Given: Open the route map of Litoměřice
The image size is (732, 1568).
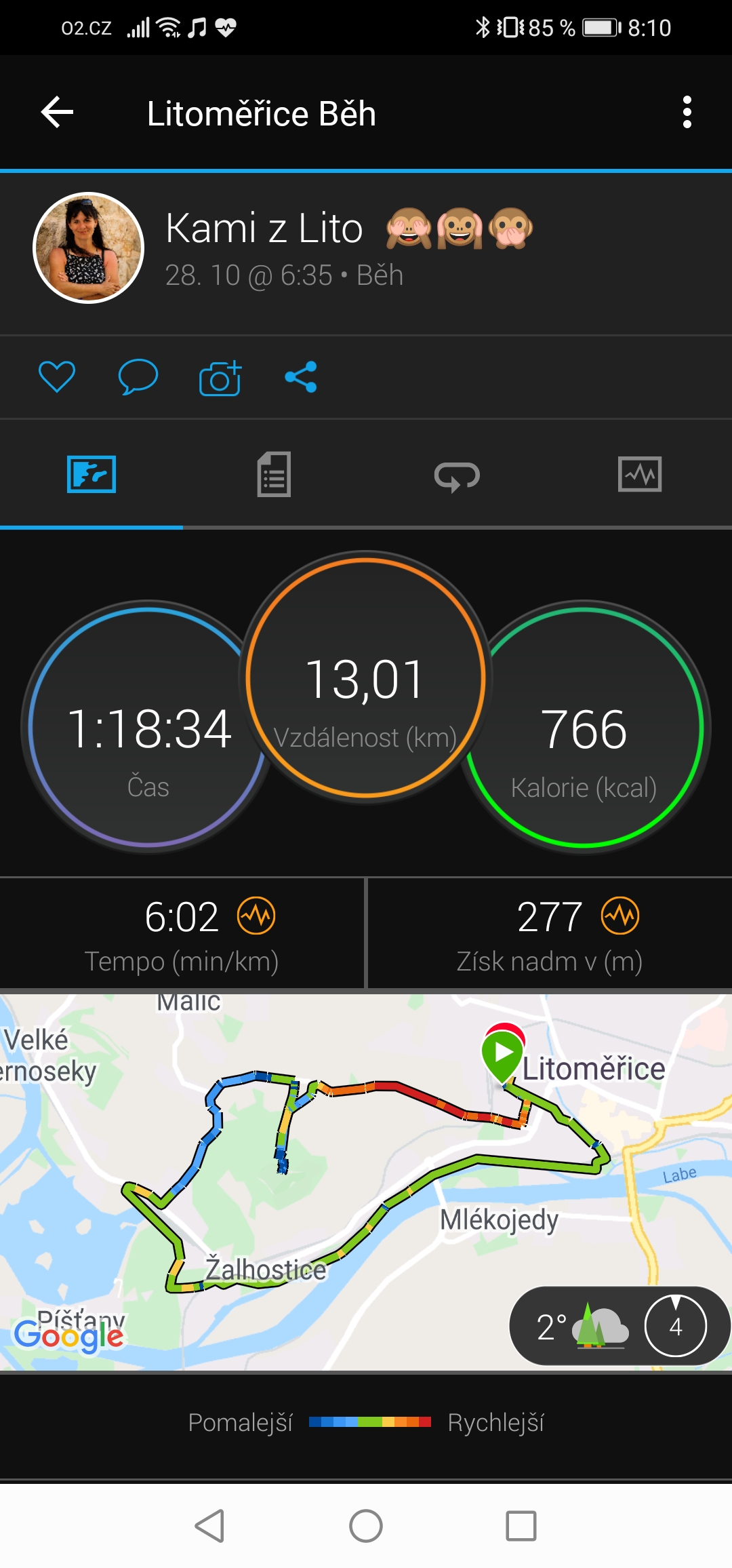Looking at the screenshot, I should click(x=366, y=1181).
